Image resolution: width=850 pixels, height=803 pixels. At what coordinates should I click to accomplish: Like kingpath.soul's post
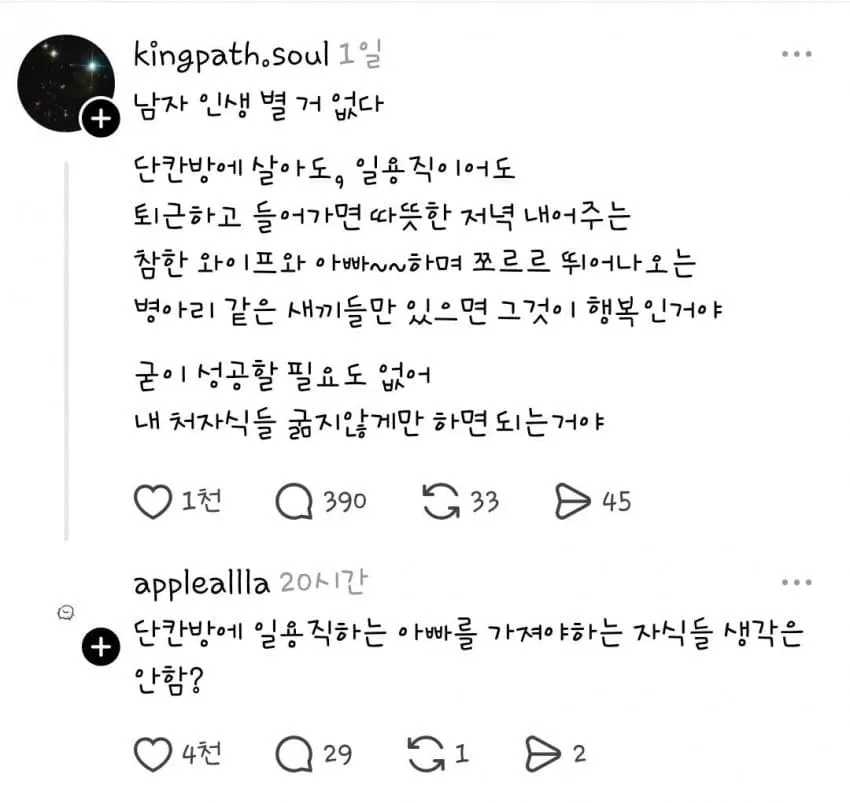[152, 501]
